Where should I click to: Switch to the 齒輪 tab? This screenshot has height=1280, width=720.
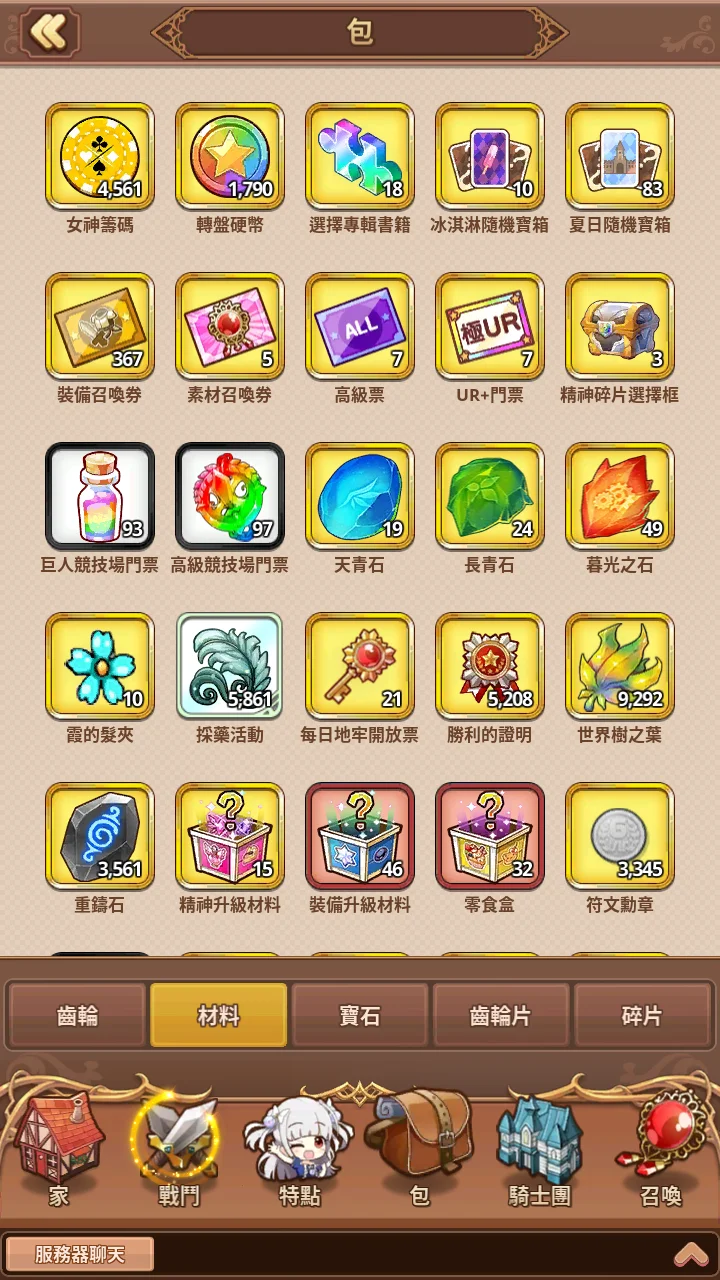(77, 1016)
